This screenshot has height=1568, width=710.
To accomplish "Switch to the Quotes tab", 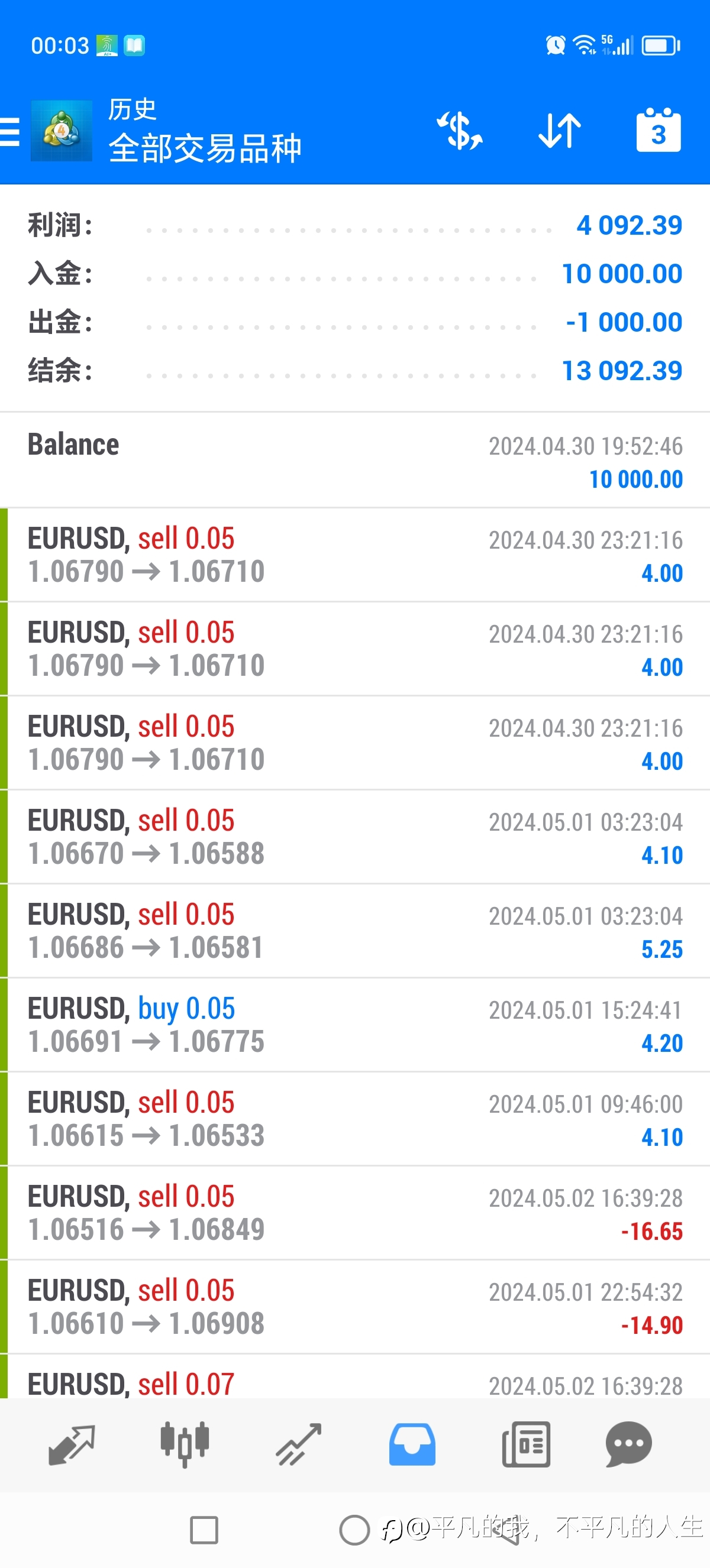I will [71, 1444].
